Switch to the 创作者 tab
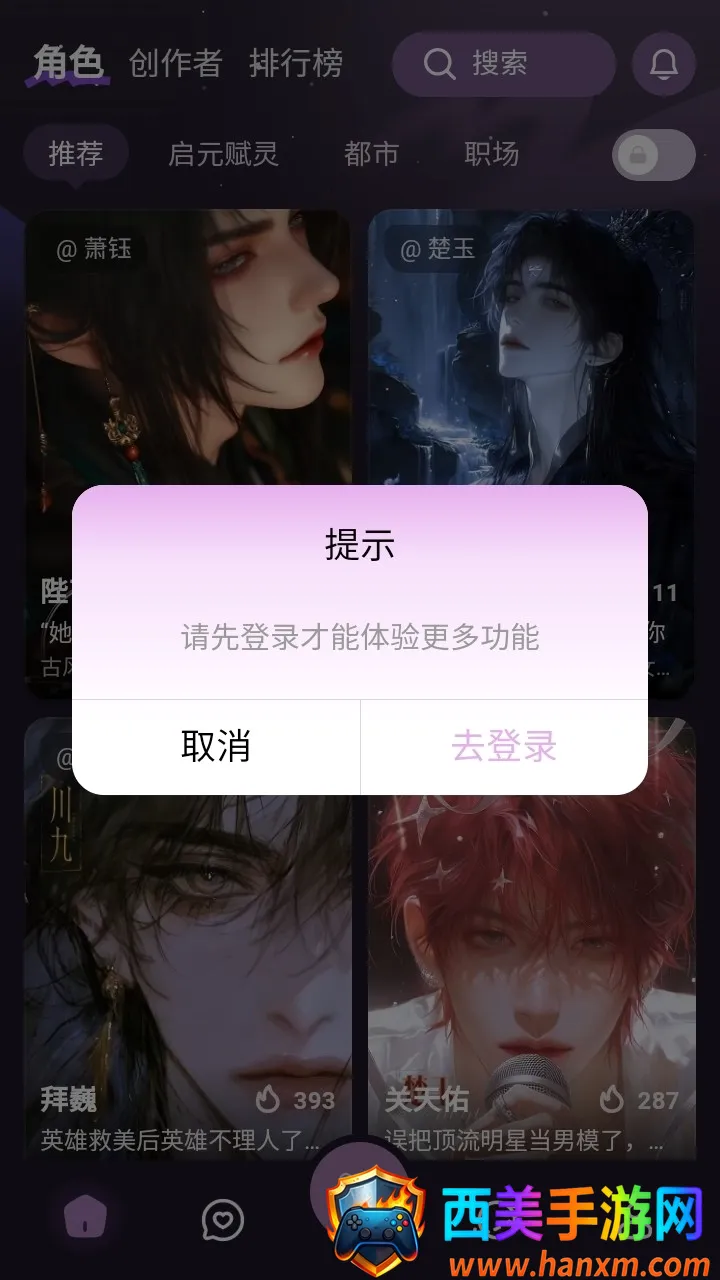 [x=175, y=64]
